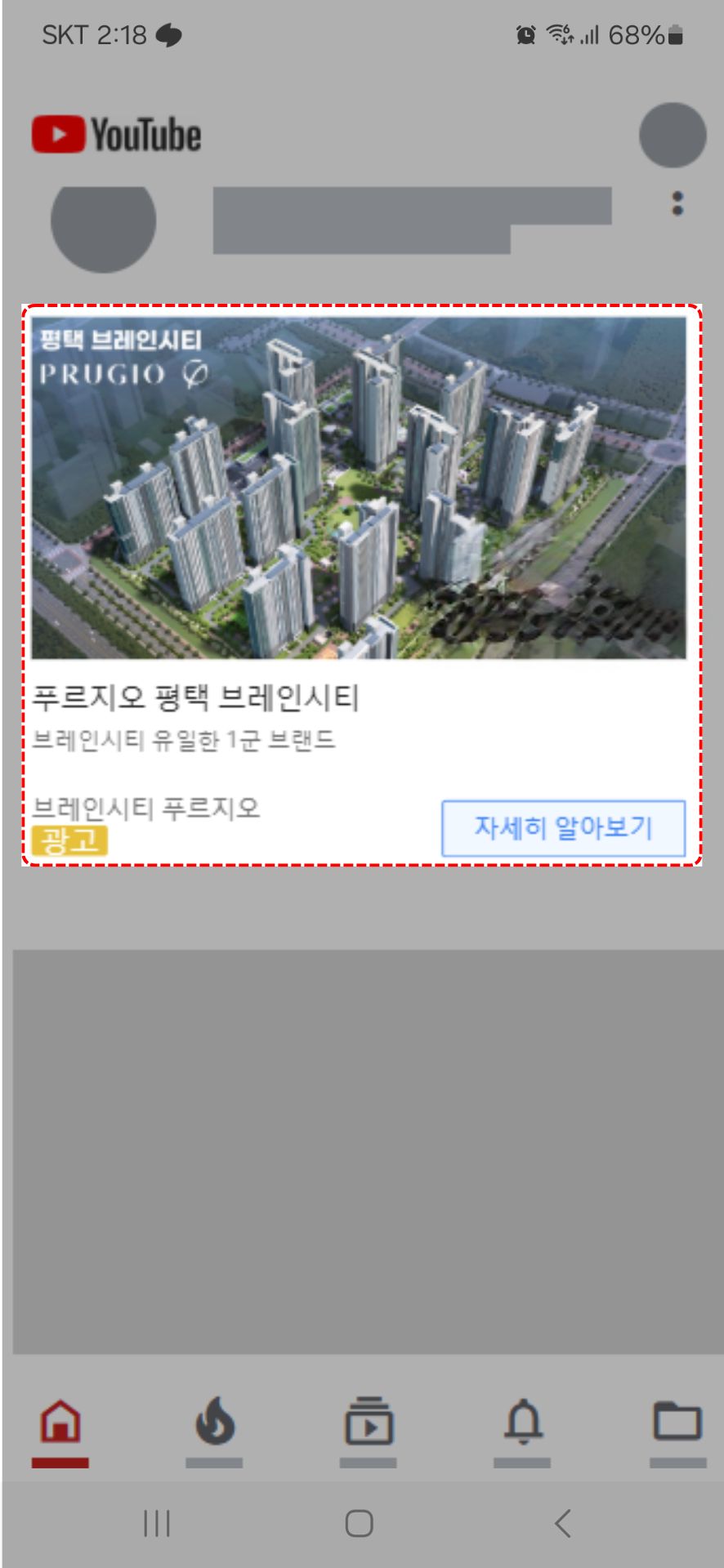Tap the system home button
The height and width of the screenshot is (1568, 724).
click(x=360, y=1523)
